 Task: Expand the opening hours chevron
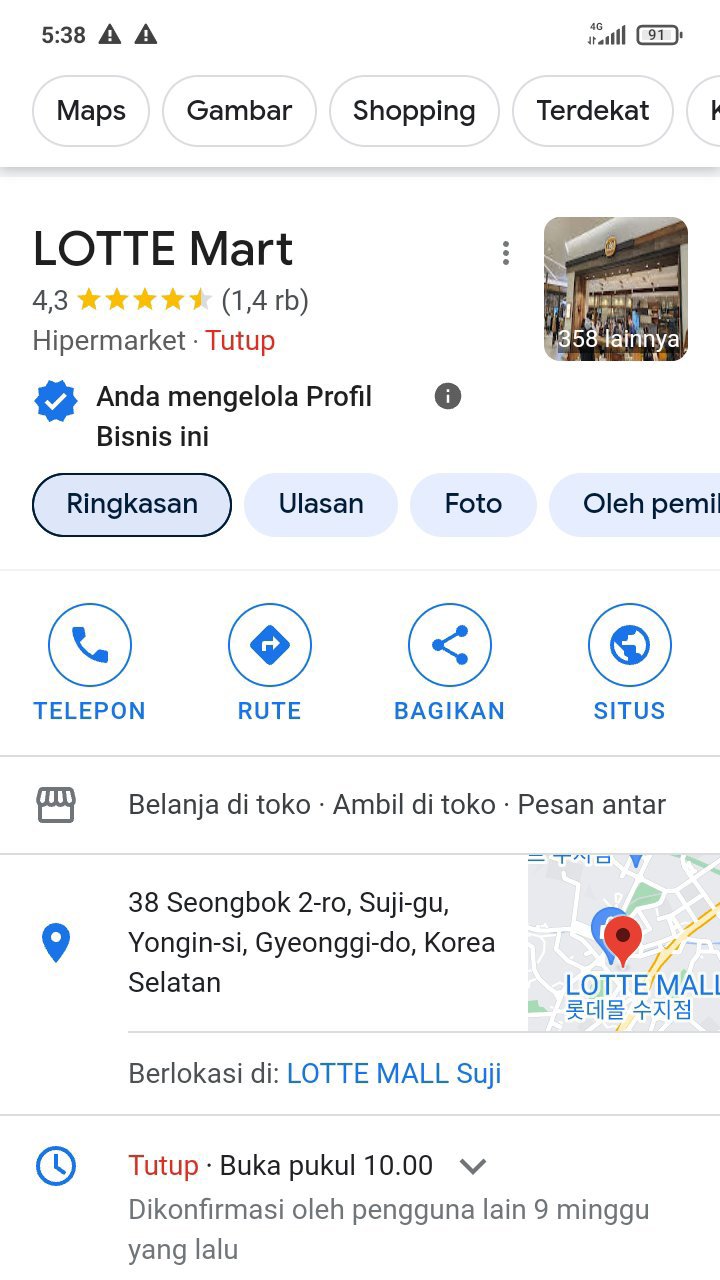pos(472,1166)
